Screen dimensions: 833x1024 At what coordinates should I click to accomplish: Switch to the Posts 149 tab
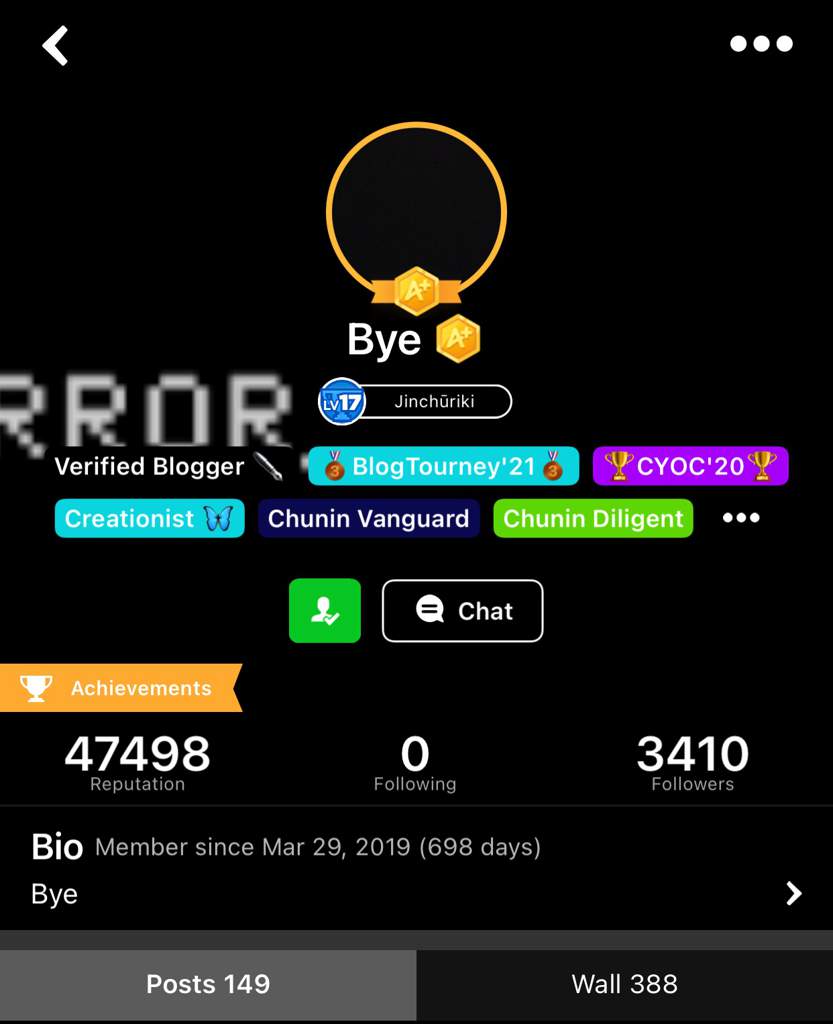click(208, 984)
